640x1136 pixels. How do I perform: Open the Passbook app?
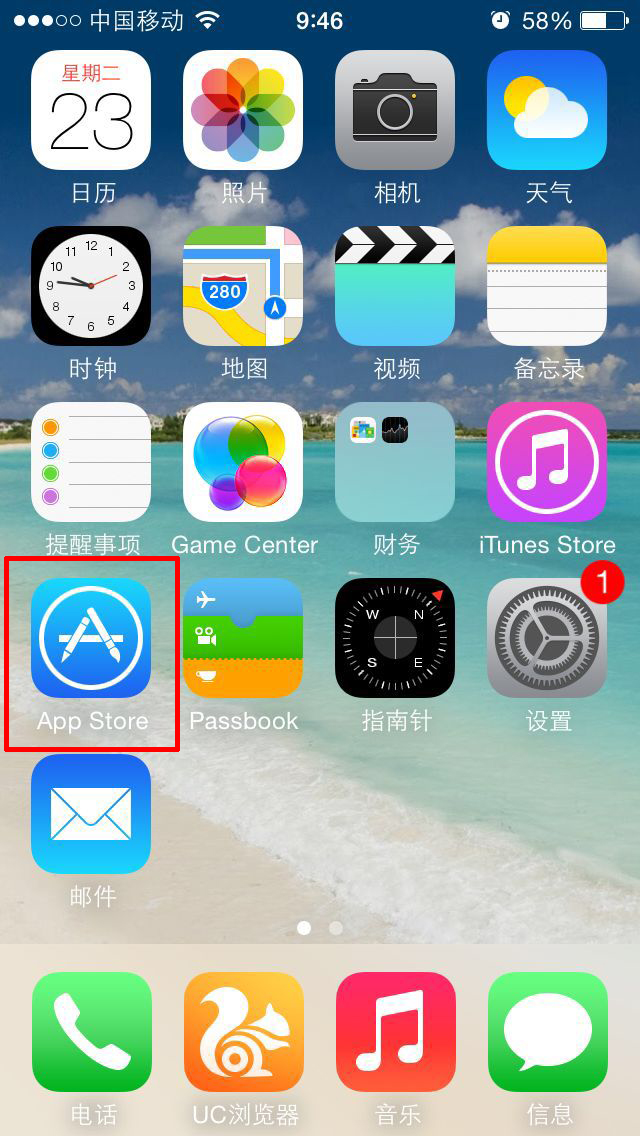[243, 638]
